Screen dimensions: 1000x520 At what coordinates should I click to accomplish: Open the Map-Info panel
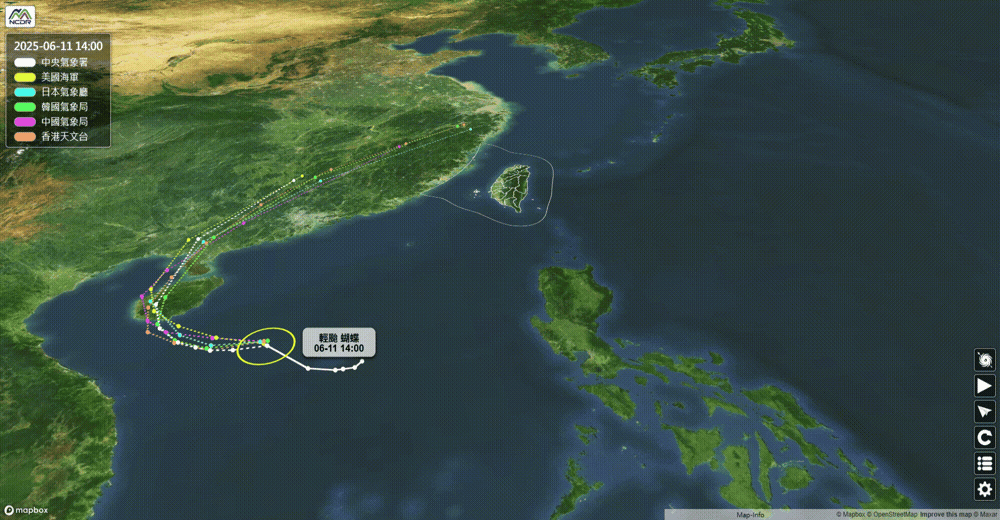[750, 515]
